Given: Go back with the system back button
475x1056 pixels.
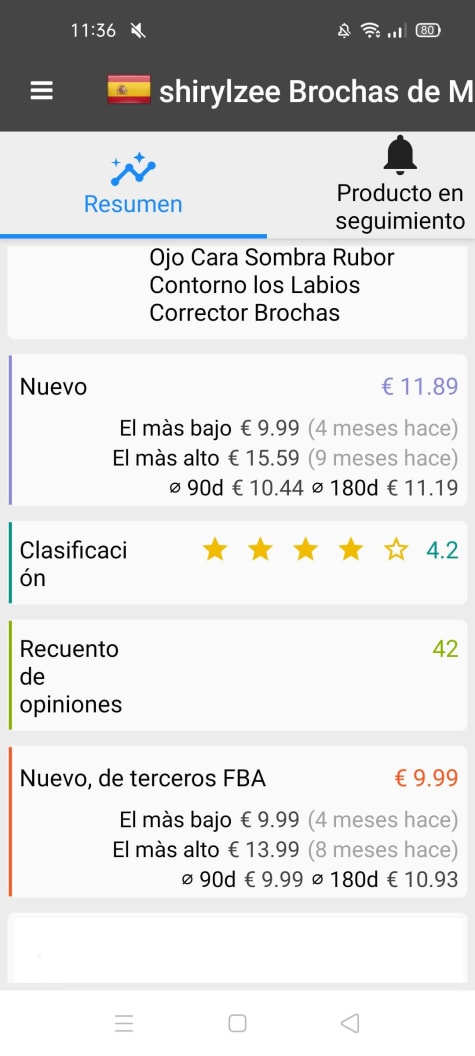Looking at the screenshot, I should (350, 1023).
